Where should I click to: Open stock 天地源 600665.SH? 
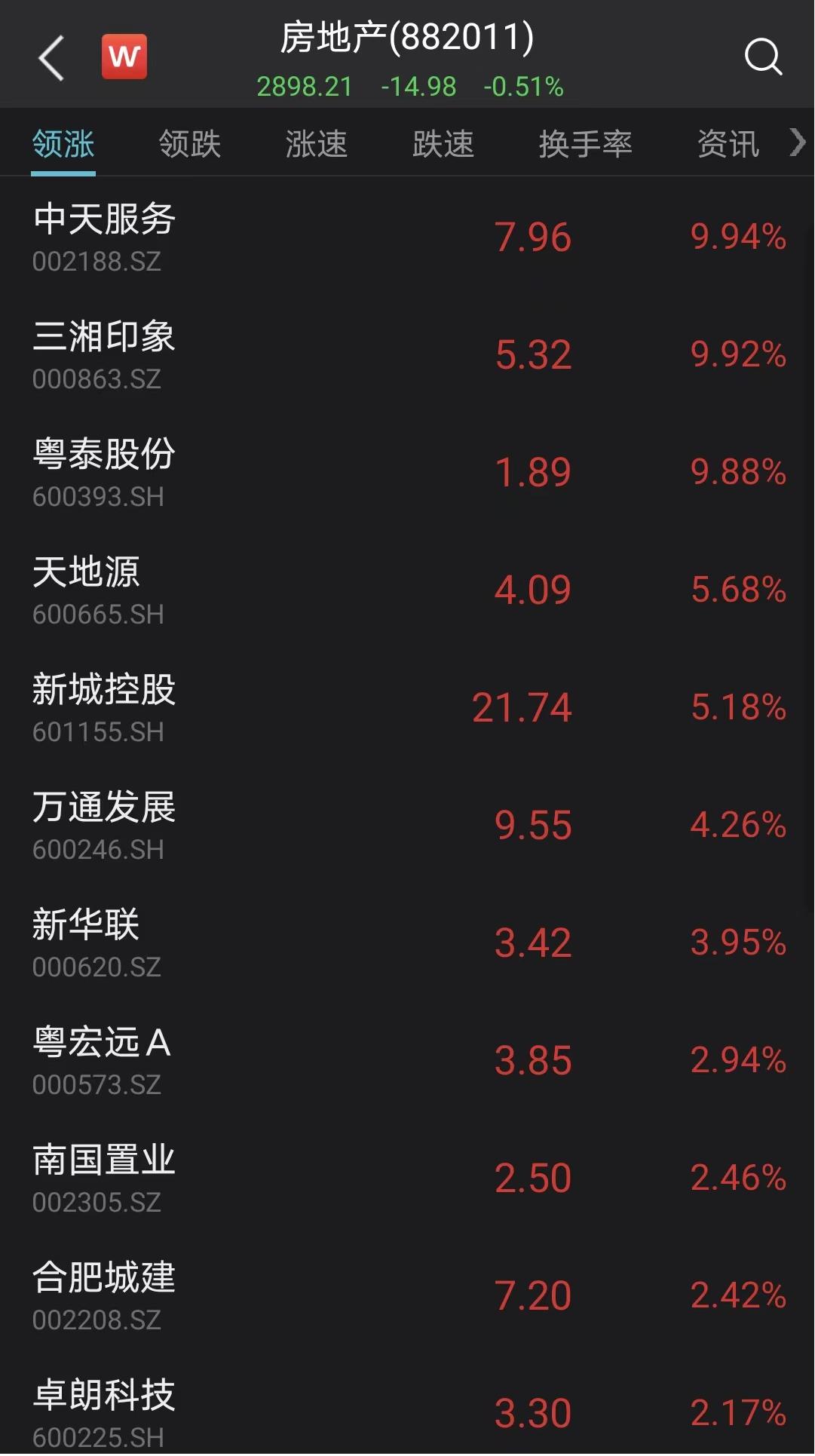(407, 590)
